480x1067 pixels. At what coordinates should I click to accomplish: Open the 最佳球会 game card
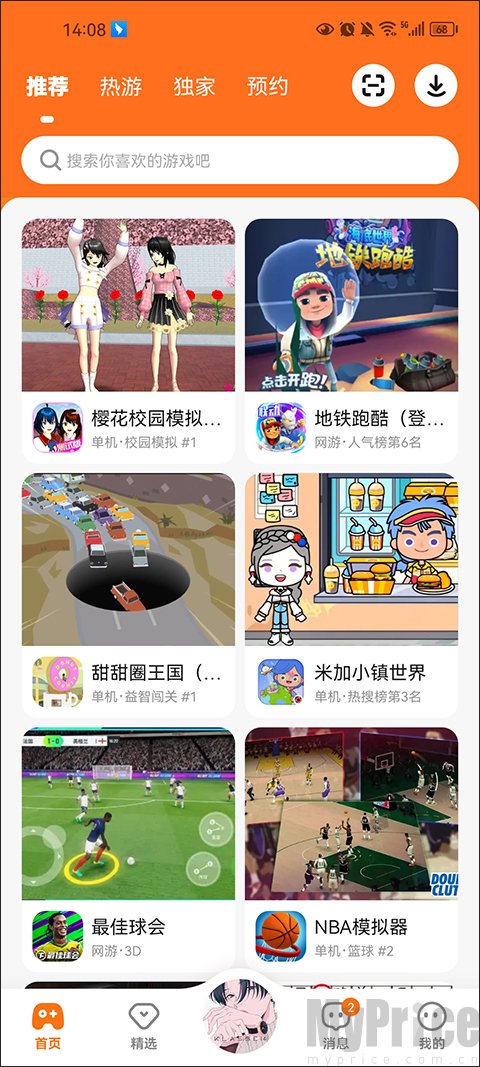click(129, 850)
